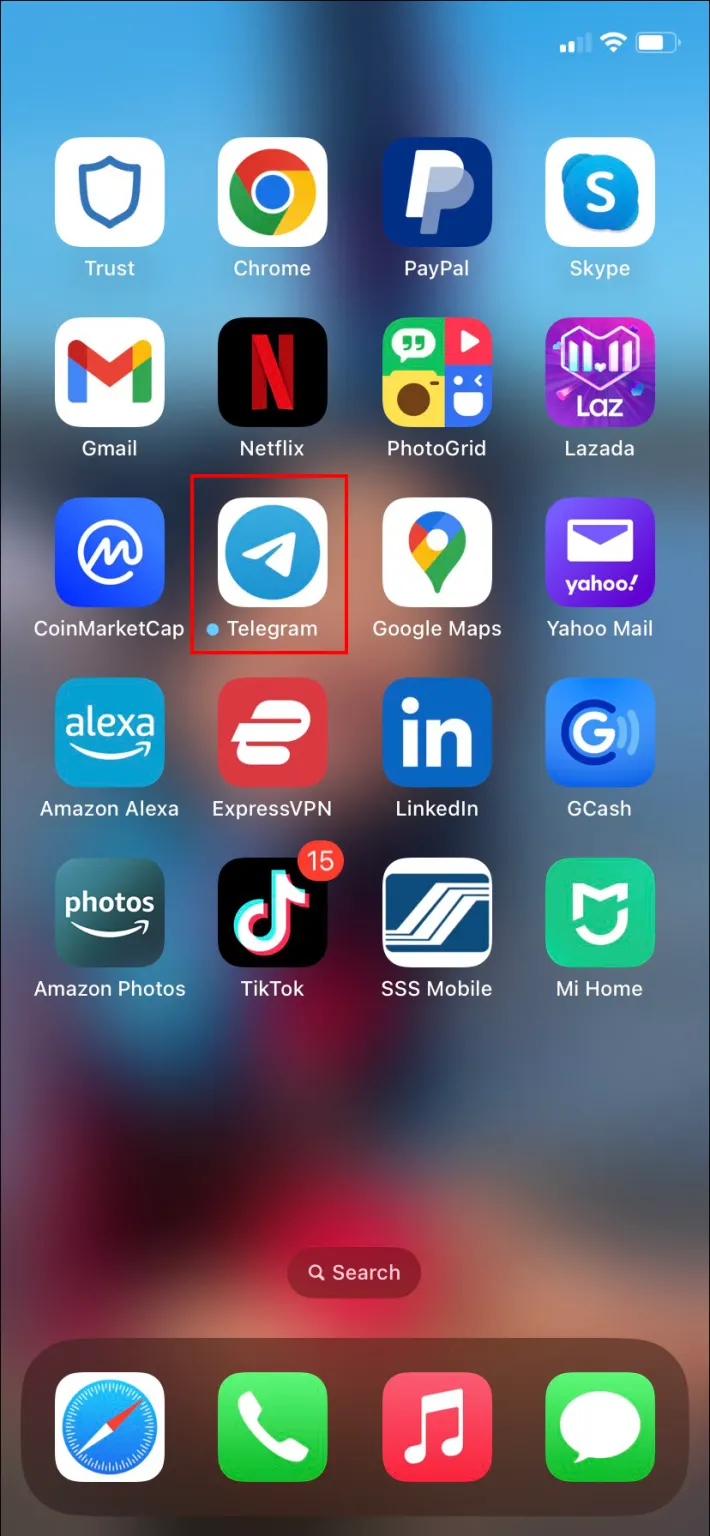Open the GCash app
This screenshot has width=710, height=1536.
(x=600, y=732)
